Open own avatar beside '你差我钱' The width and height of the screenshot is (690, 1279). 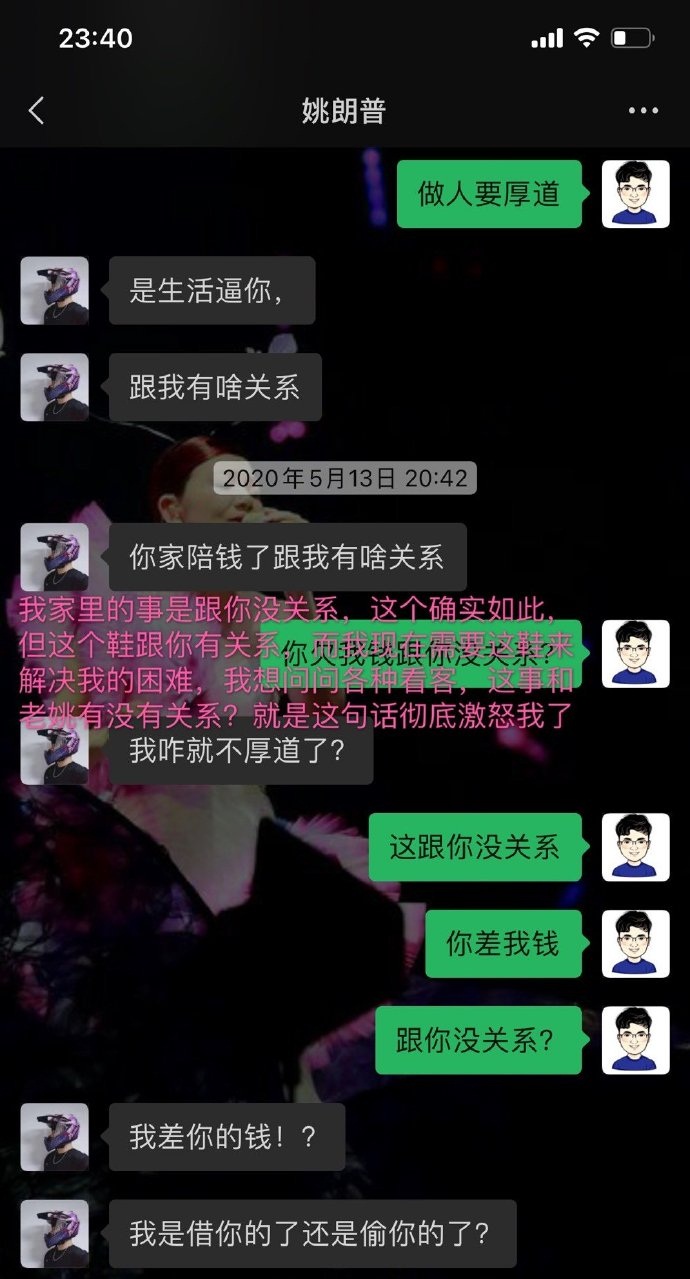(x=635, y=944)
